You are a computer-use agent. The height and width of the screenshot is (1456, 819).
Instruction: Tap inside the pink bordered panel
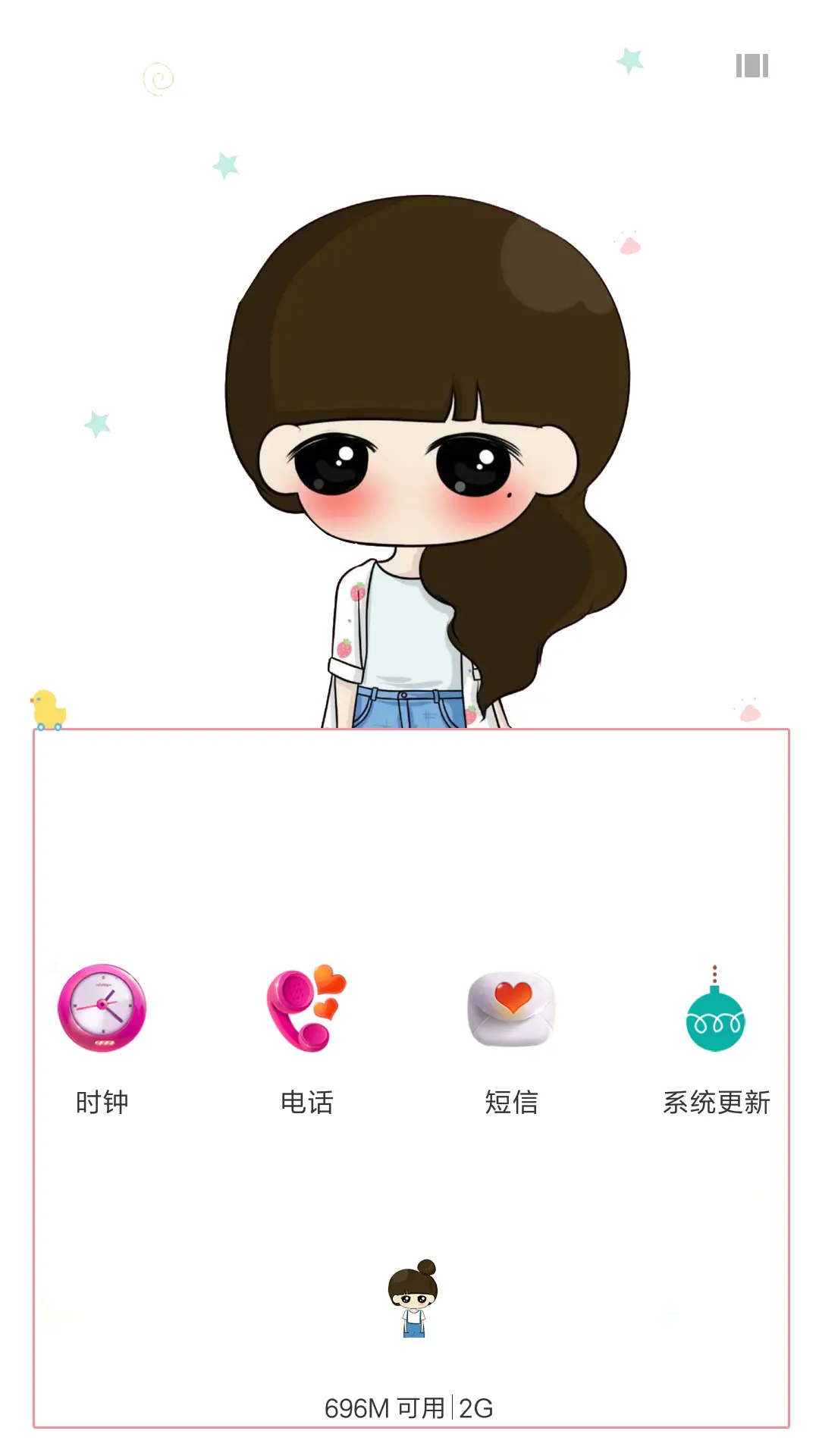(x=409, y=834)
